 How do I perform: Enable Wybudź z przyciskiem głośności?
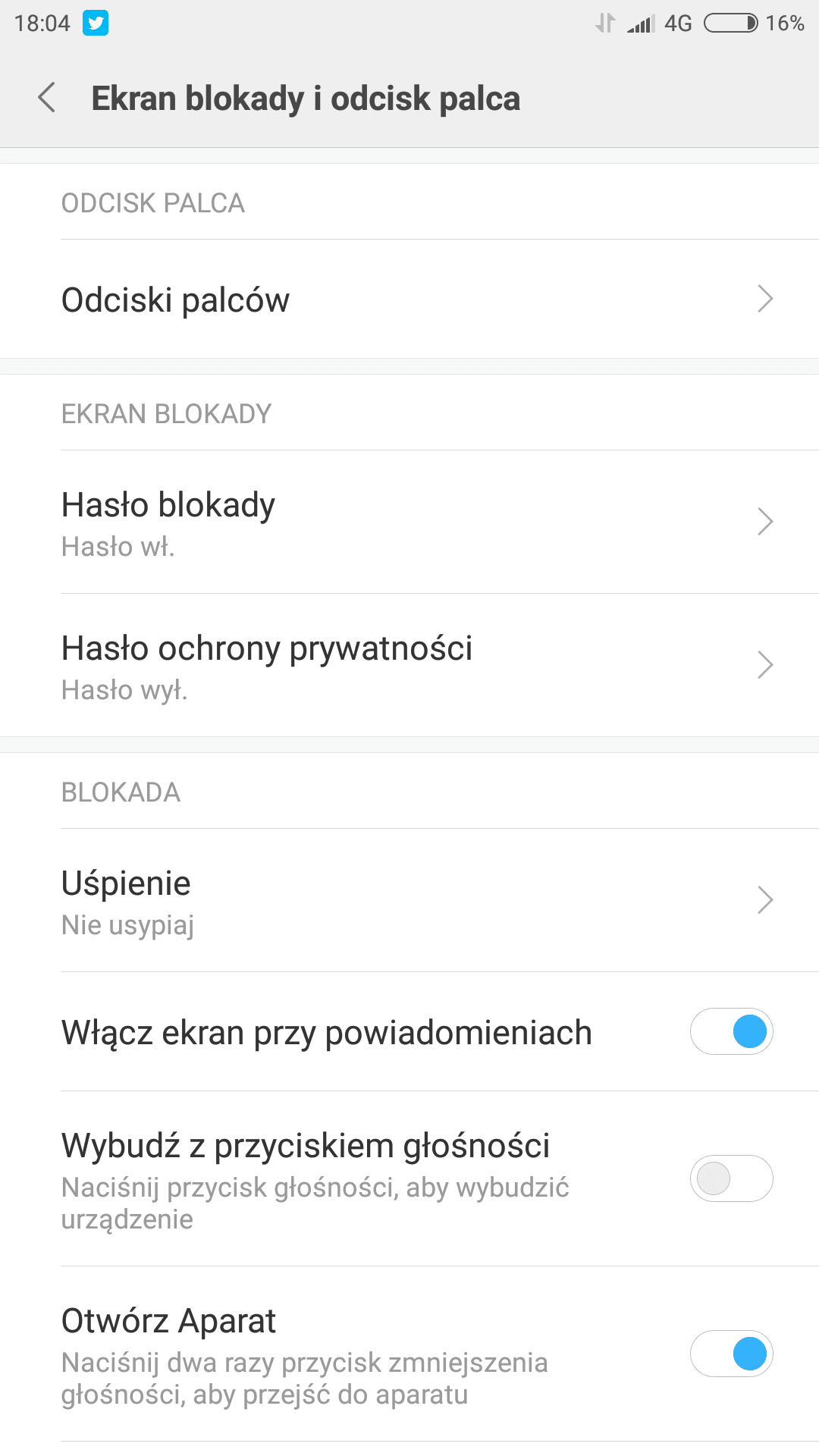731,1178
